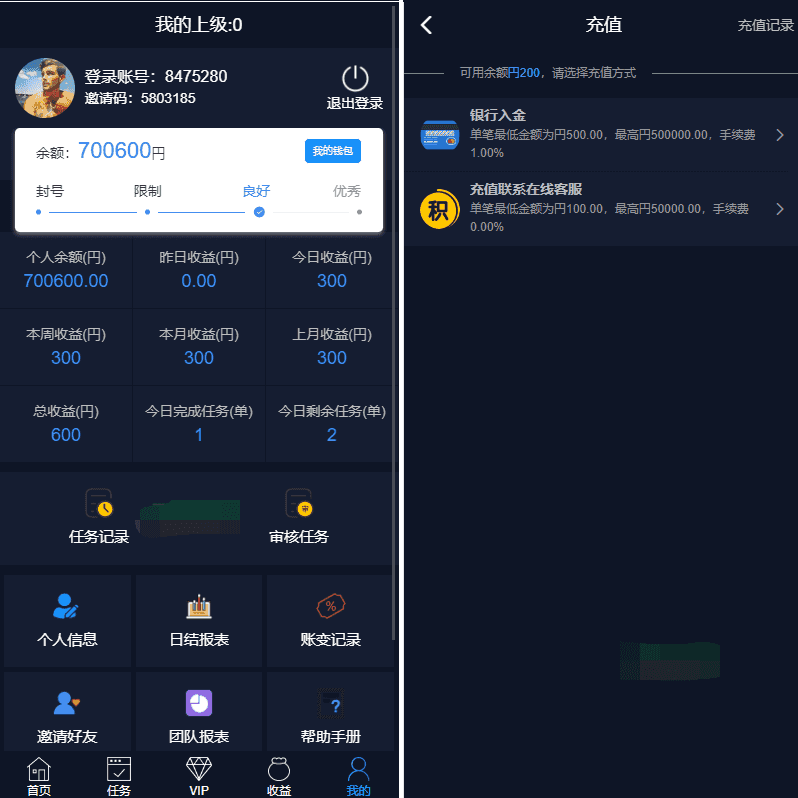Tap the profile avatar picture
Image resolution: width=798 pixels, height=798 pixels.
45,88
